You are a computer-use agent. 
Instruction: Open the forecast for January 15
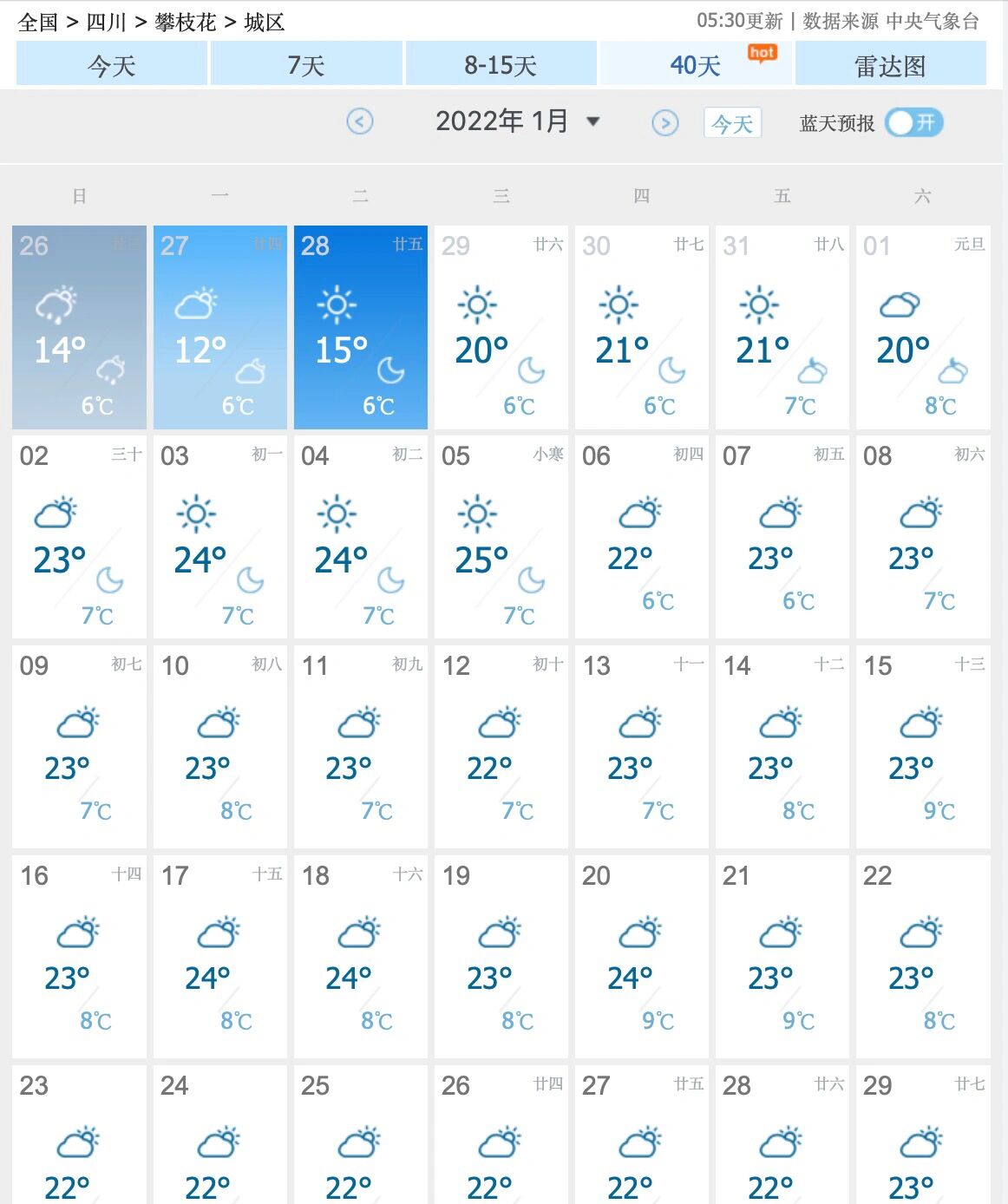coord(922,747)
